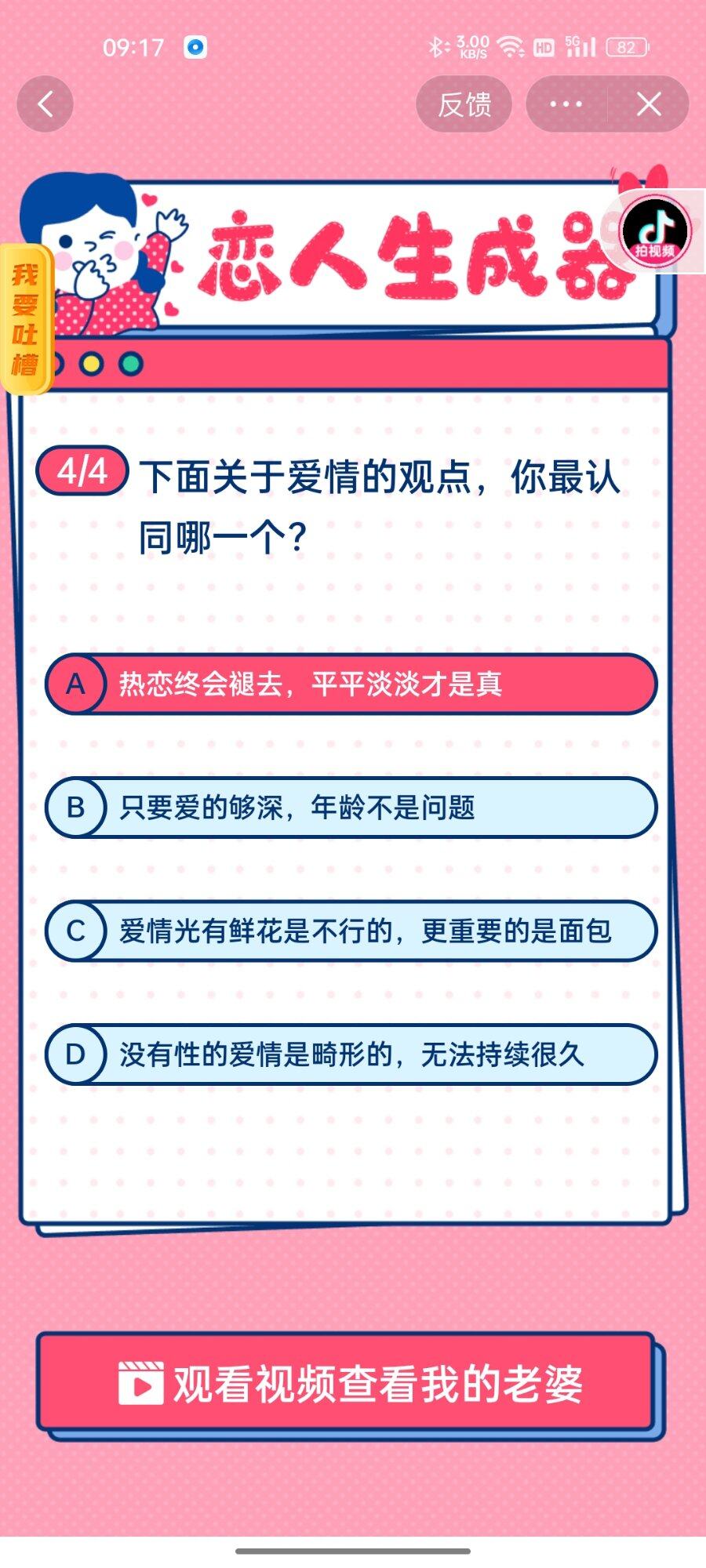706x1568 pixels.
Task: Select answer D 没有性的爱情是畸形的
Action: [x=351, y=1054]
